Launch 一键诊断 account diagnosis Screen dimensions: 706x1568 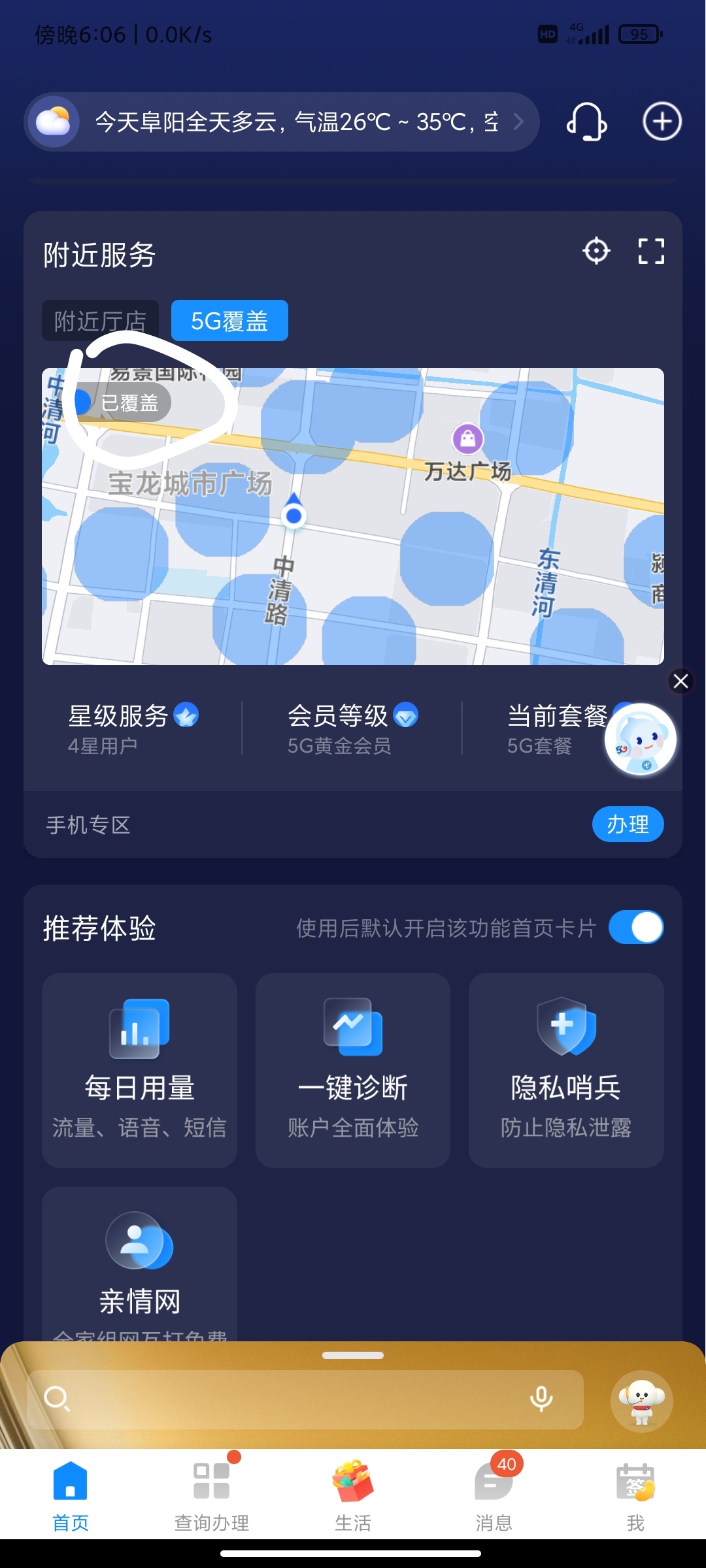(x=353, y=1070)
